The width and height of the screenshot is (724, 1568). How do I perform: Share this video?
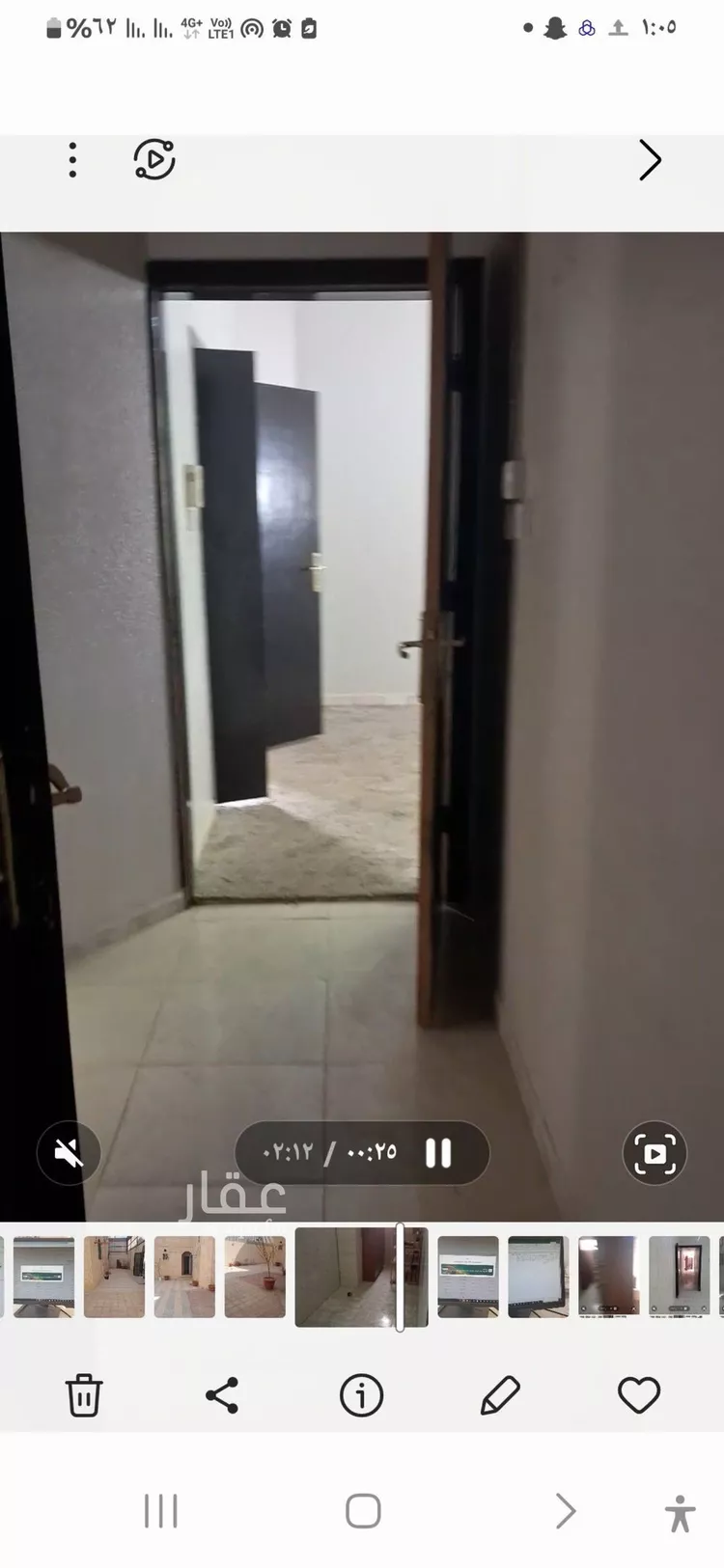[222, 1395]
